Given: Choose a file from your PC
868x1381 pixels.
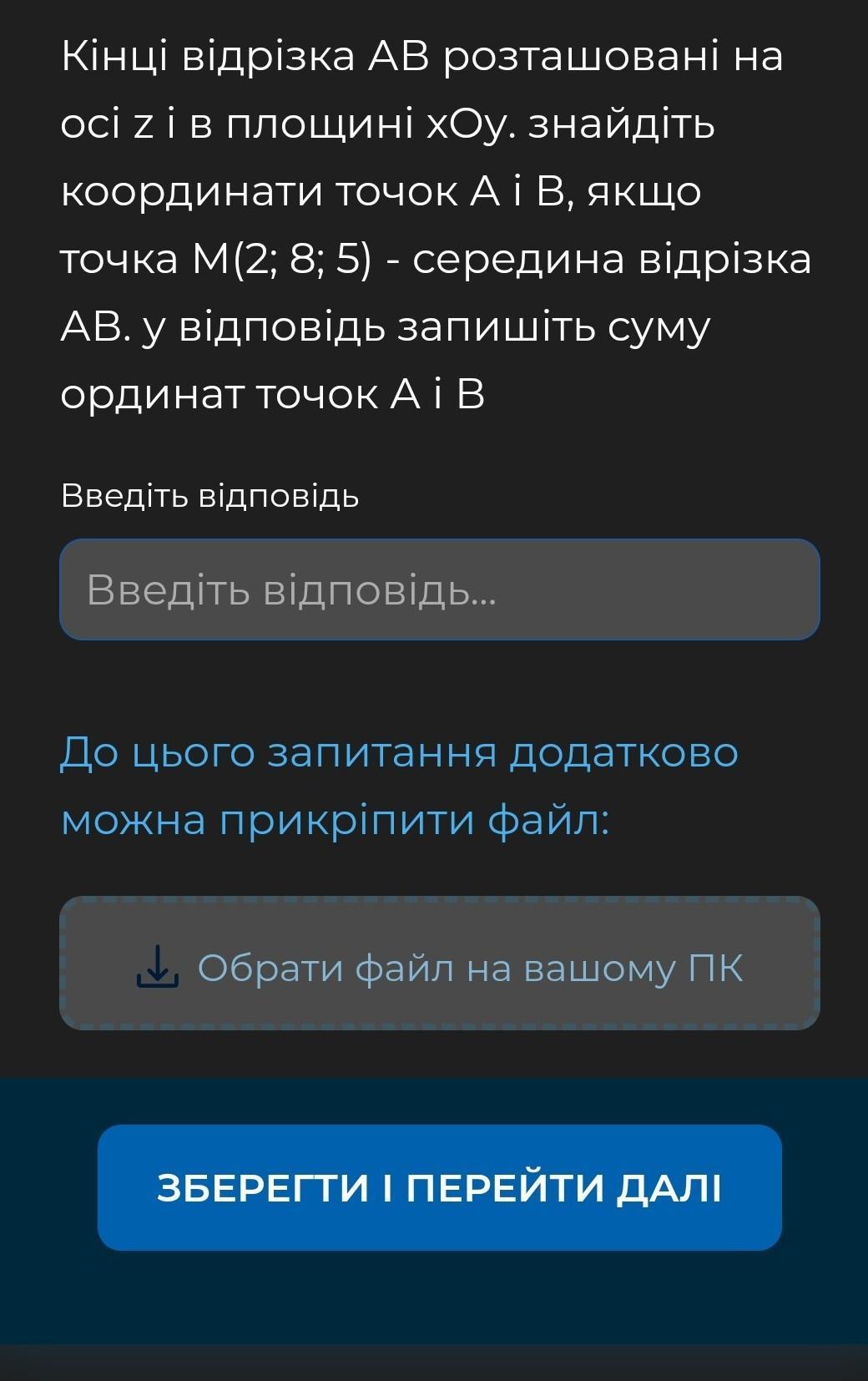Looking at the screenshot, I should tap(439, 964).
